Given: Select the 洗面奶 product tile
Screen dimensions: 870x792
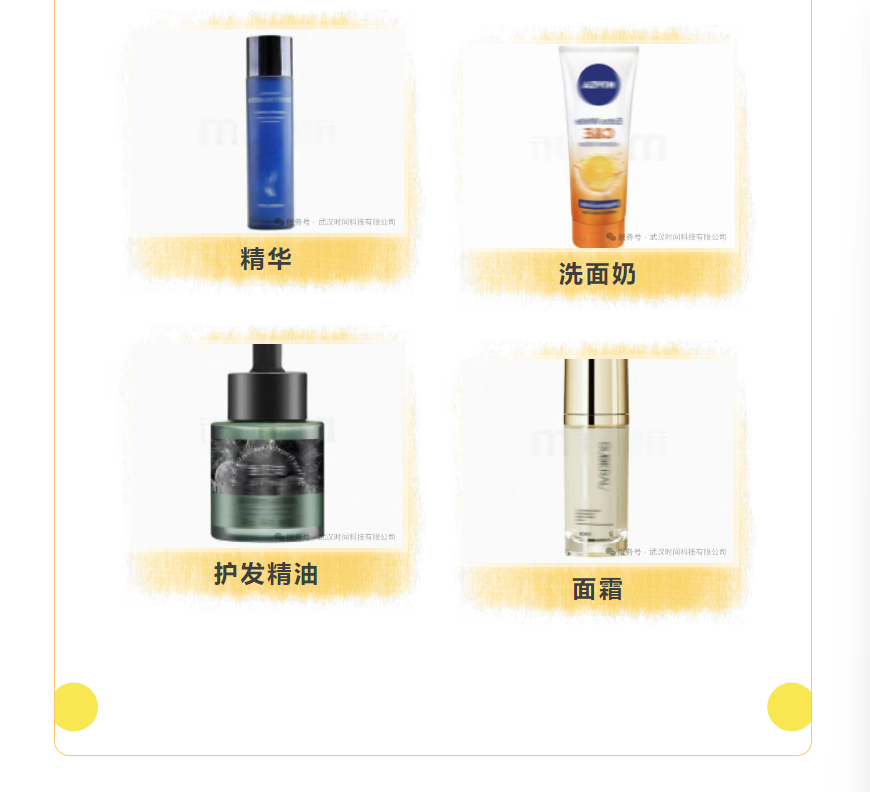Looking at the screenshot, I should pos(599,165).
